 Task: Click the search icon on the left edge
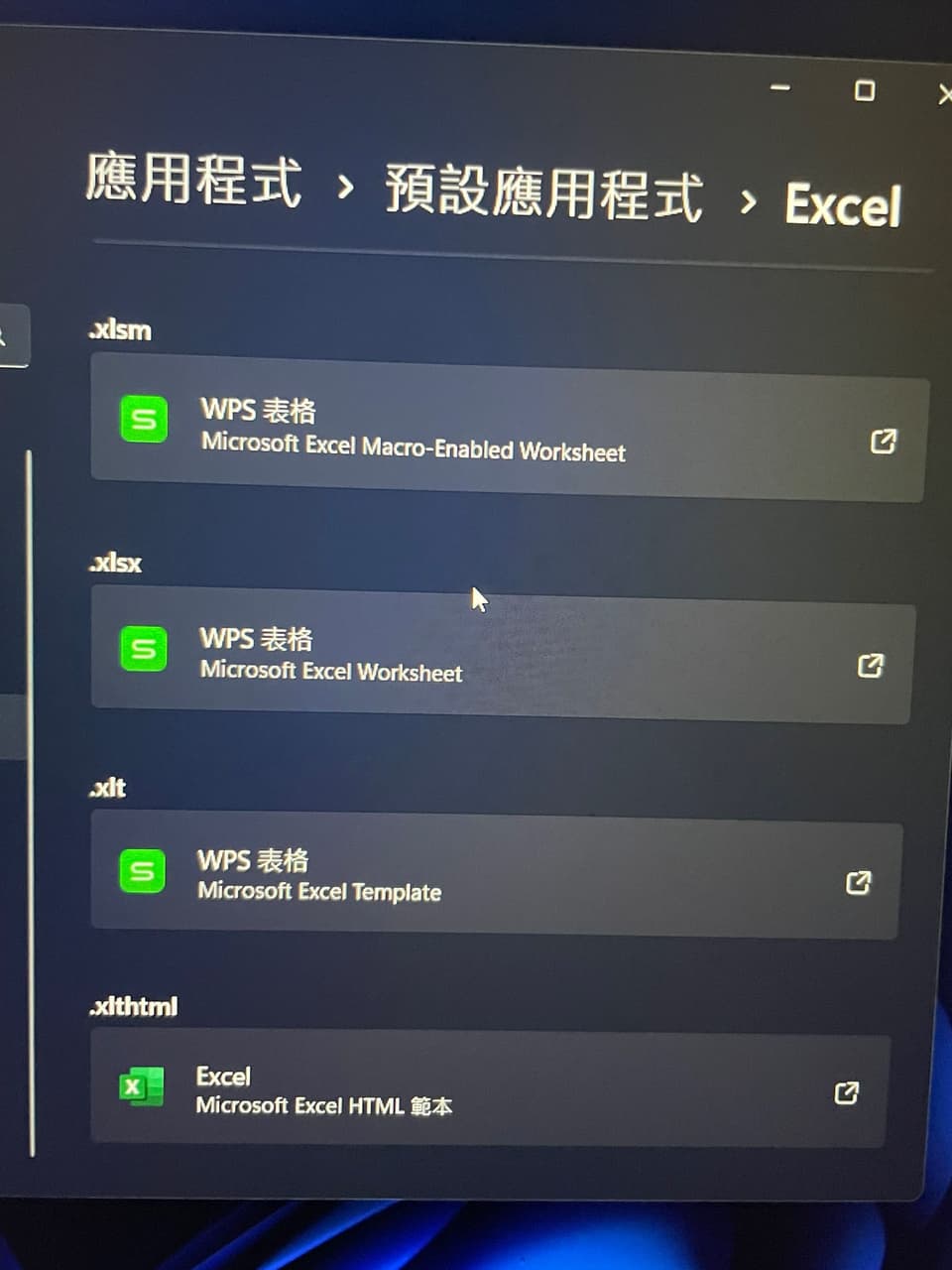point(8,335)
